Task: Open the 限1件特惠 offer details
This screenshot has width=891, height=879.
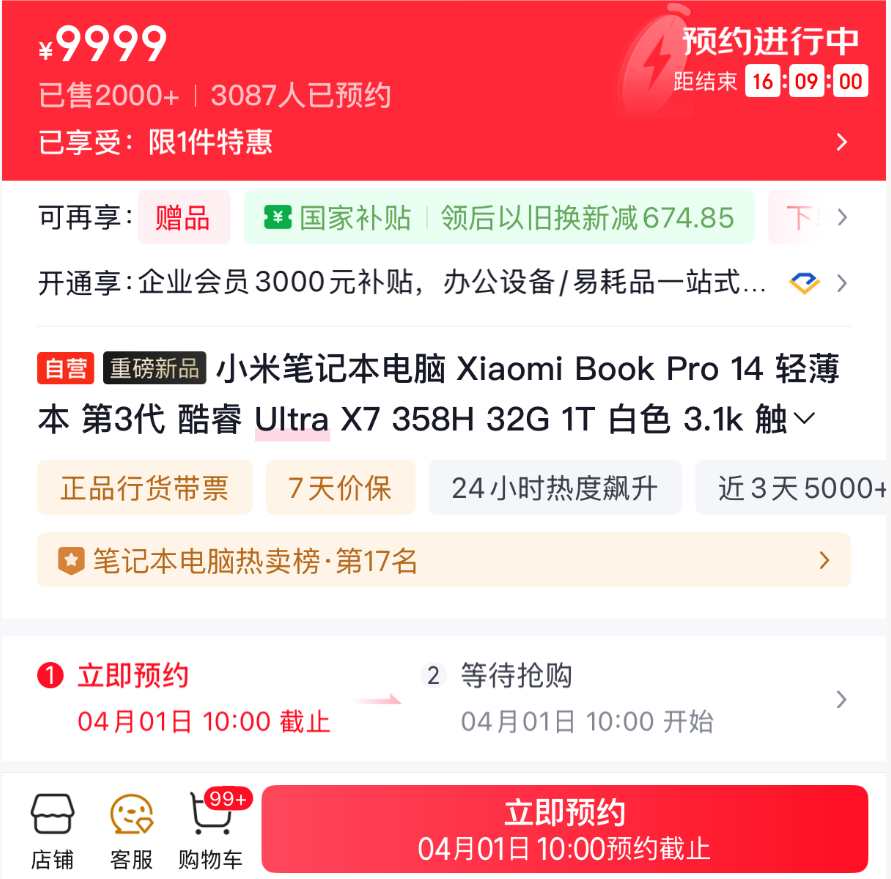Action: point(841,142)
